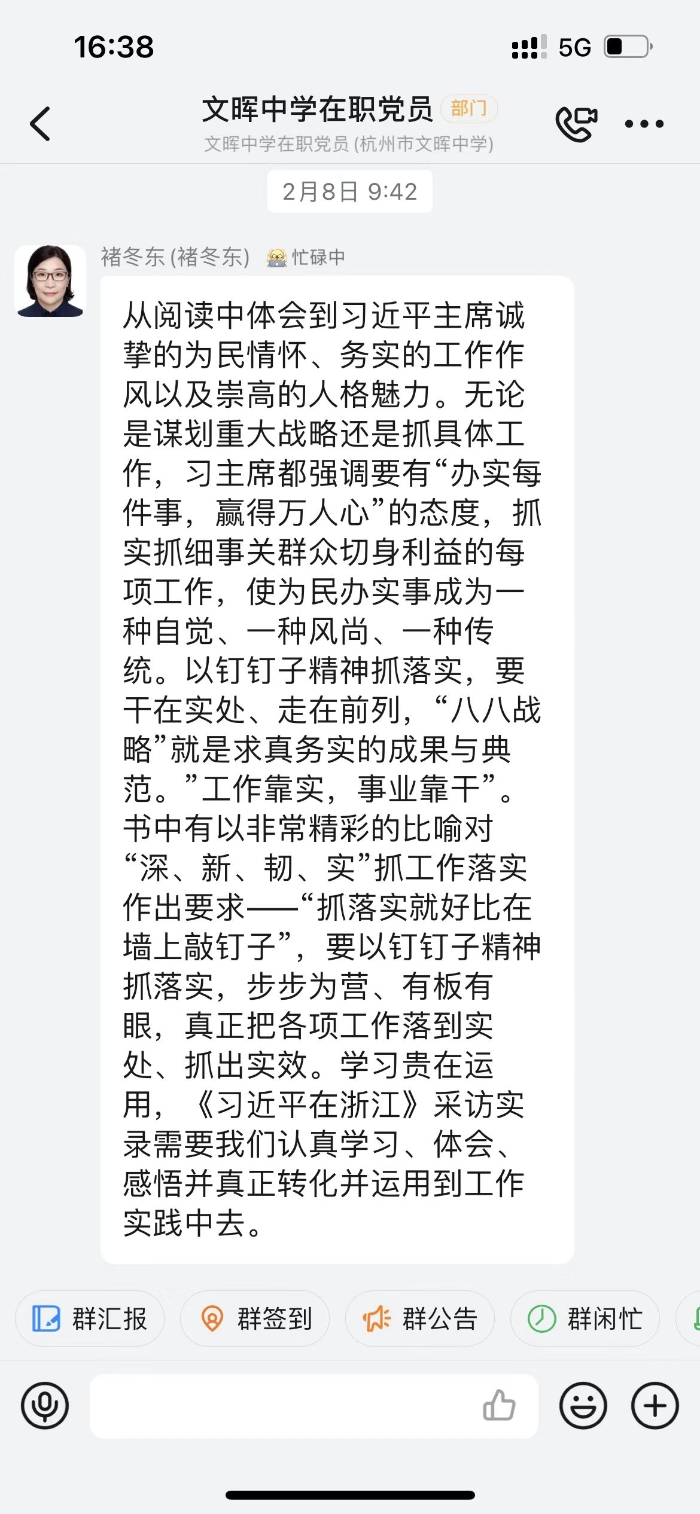
Task: Open the 群闲忙 shortcut
Action: pyautogui.click(x=584, y=1318)
